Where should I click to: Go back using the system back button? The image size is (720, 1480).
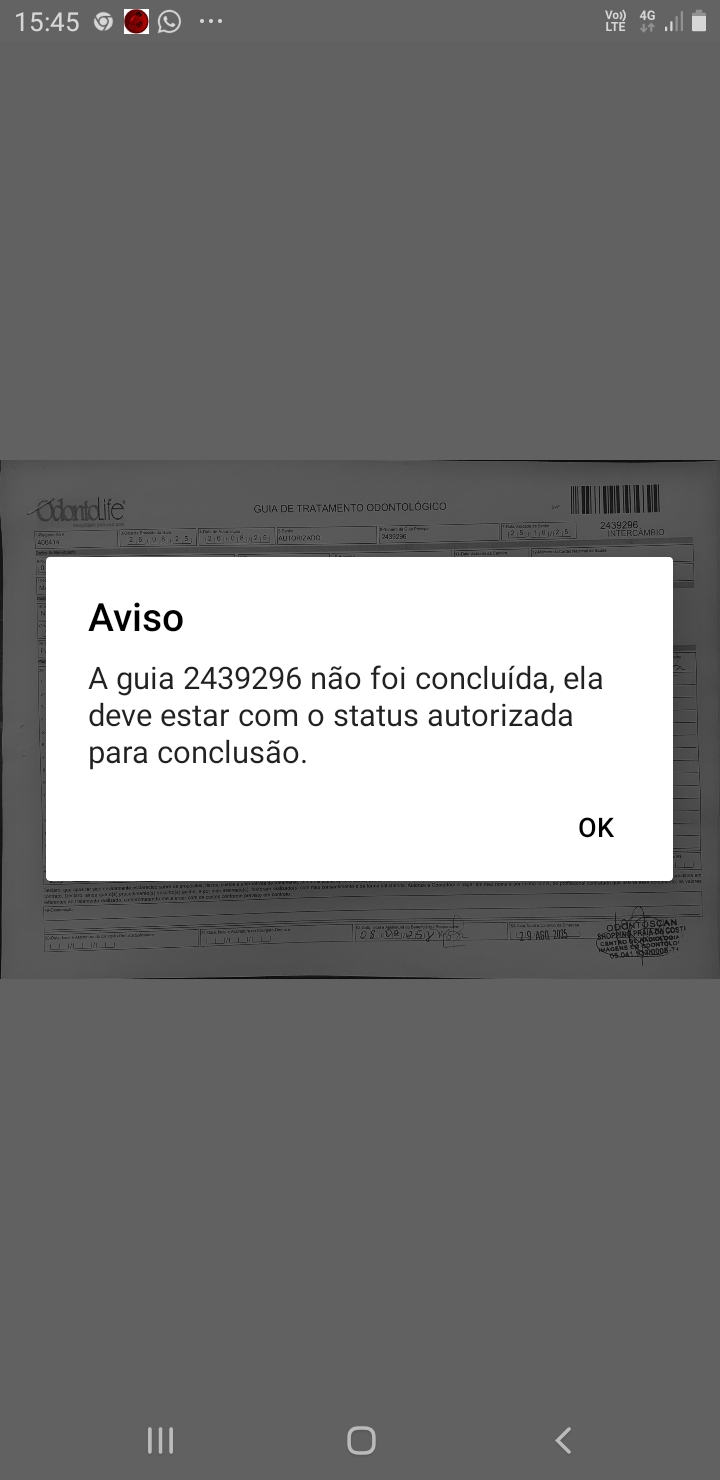[x=563, y=1440]
